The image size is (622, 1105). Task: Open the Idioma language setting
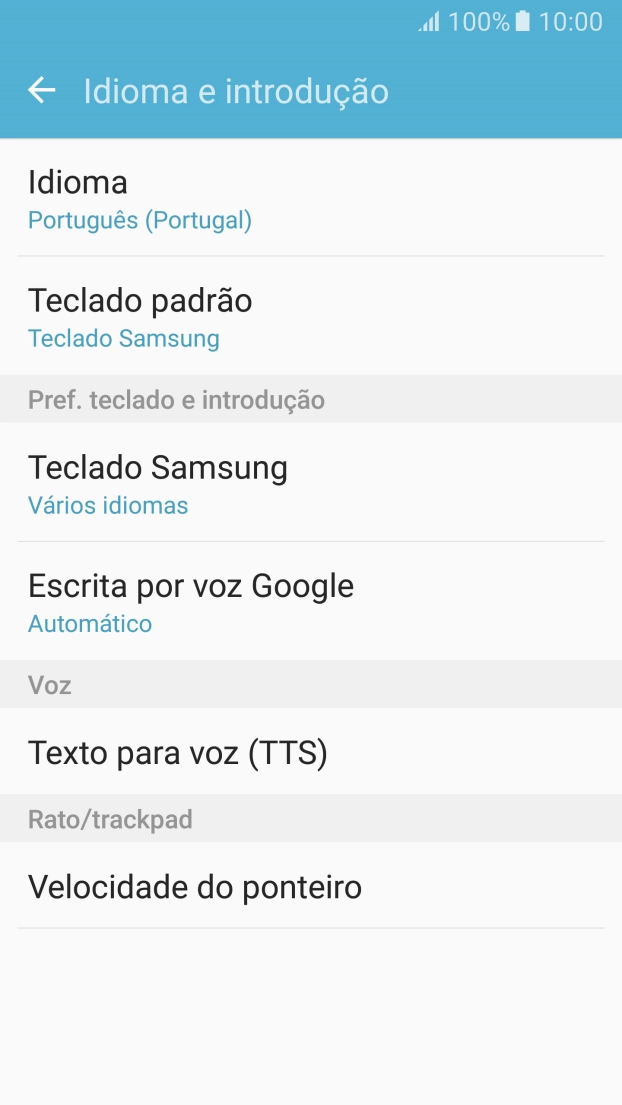(310, 199)
